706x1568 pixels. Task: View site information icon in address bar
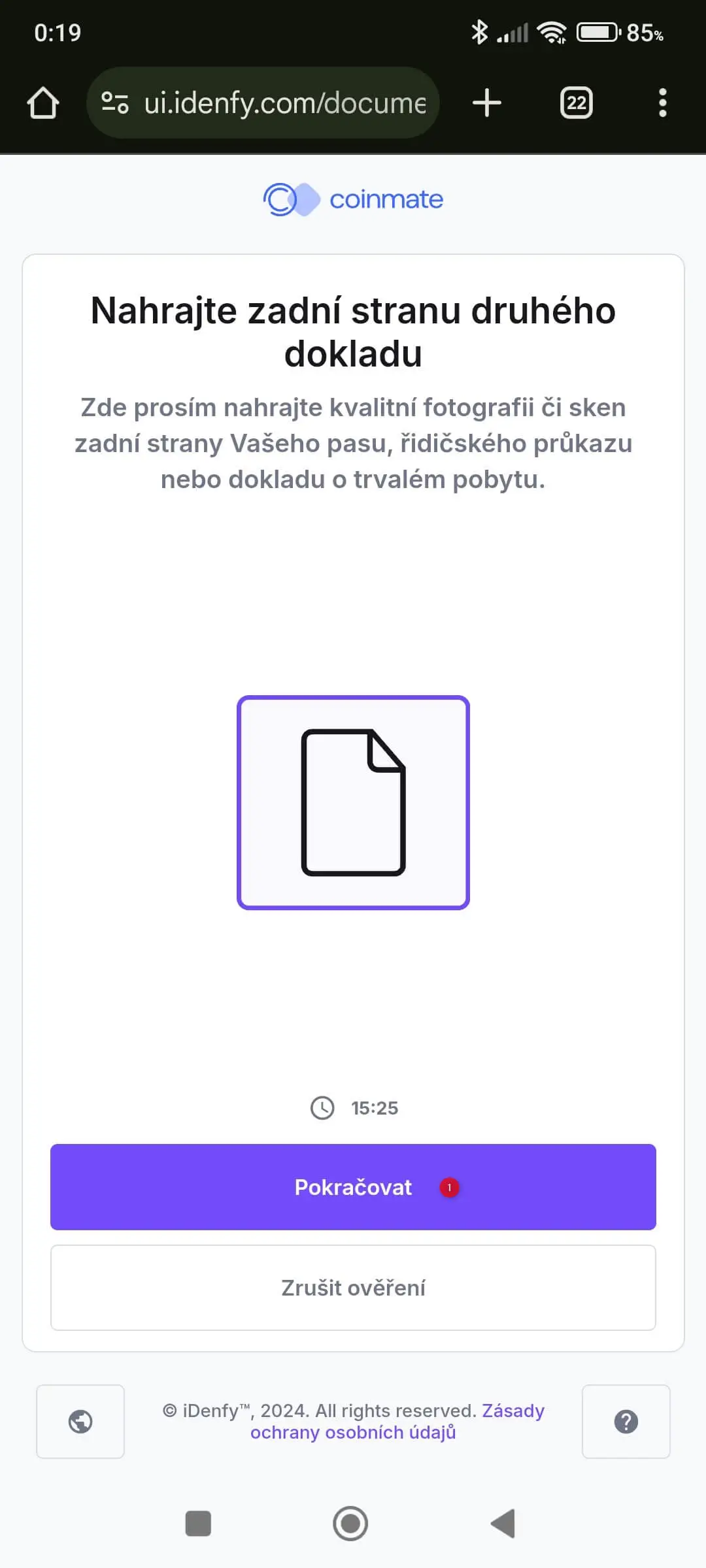coord(115,103)
